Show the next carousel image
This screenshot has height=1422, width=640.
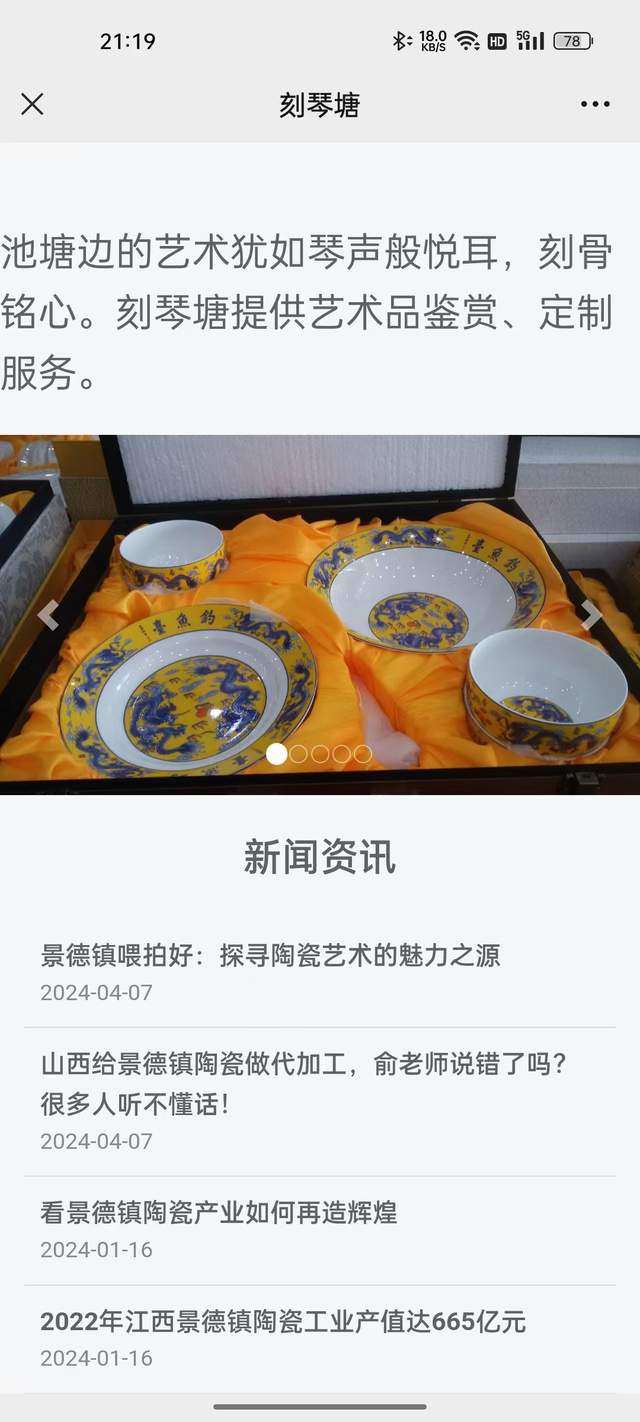[591, 615]
